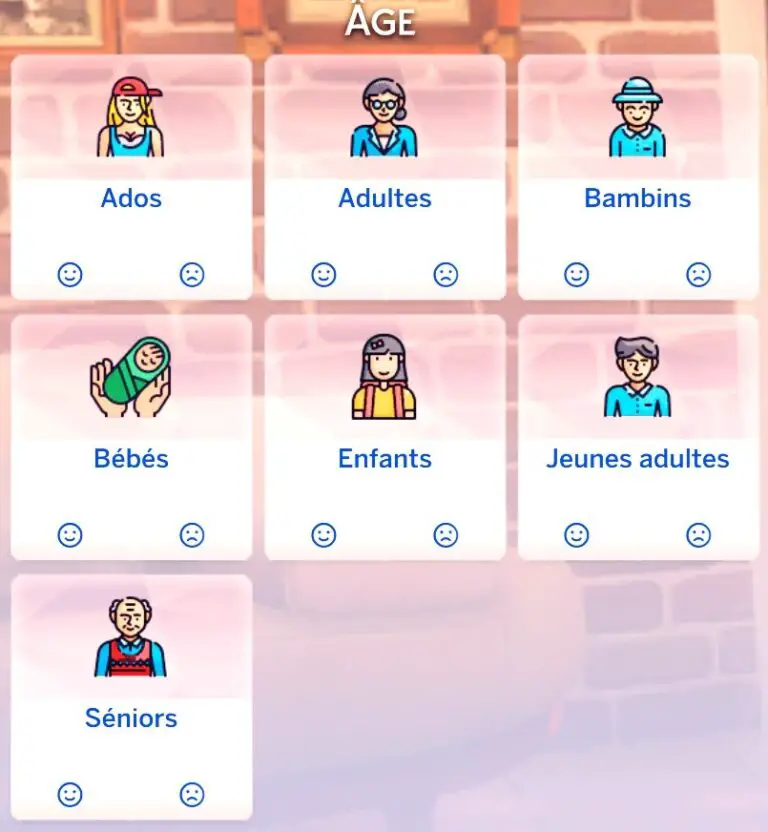This screenshot has height=832, width=768.
Task: Enable the dislike preference for Adultes
Action: click(x=447, y=272)
